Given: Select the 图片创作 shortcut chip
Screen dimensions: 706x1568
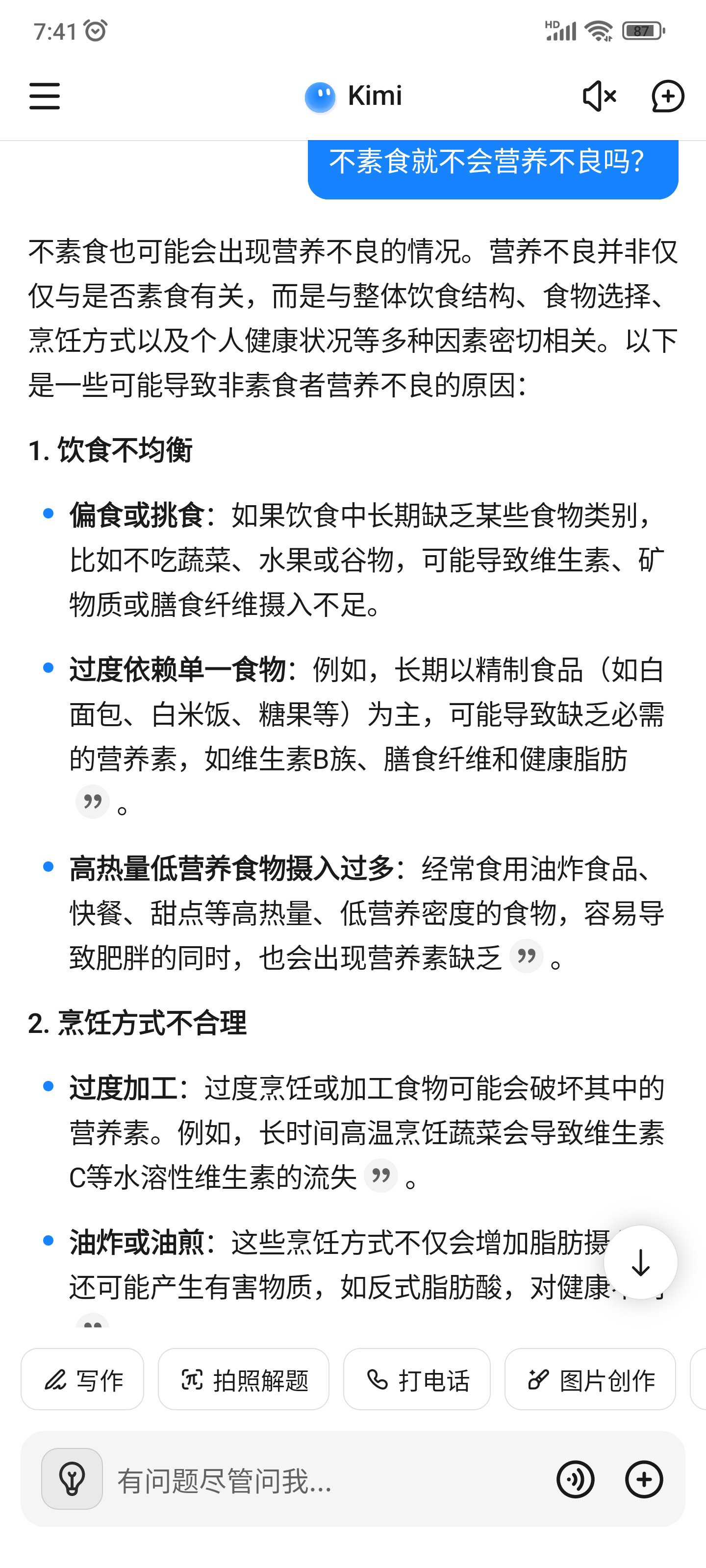Looking at the screenshot, I should point(590,1379).
